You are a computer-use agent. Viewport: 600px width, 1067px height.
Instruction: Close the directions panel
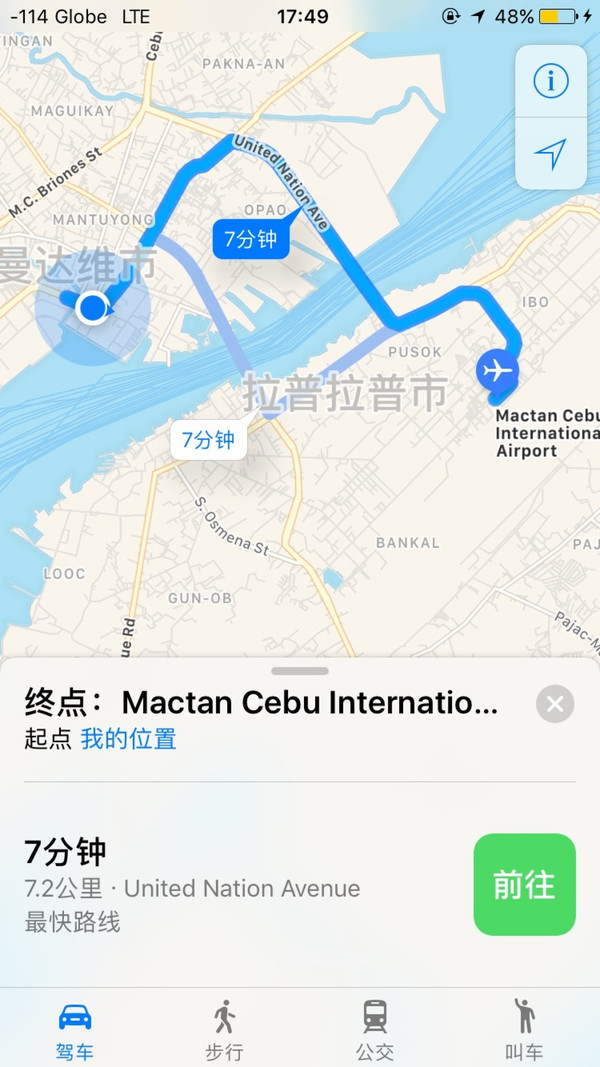point(555,704)
